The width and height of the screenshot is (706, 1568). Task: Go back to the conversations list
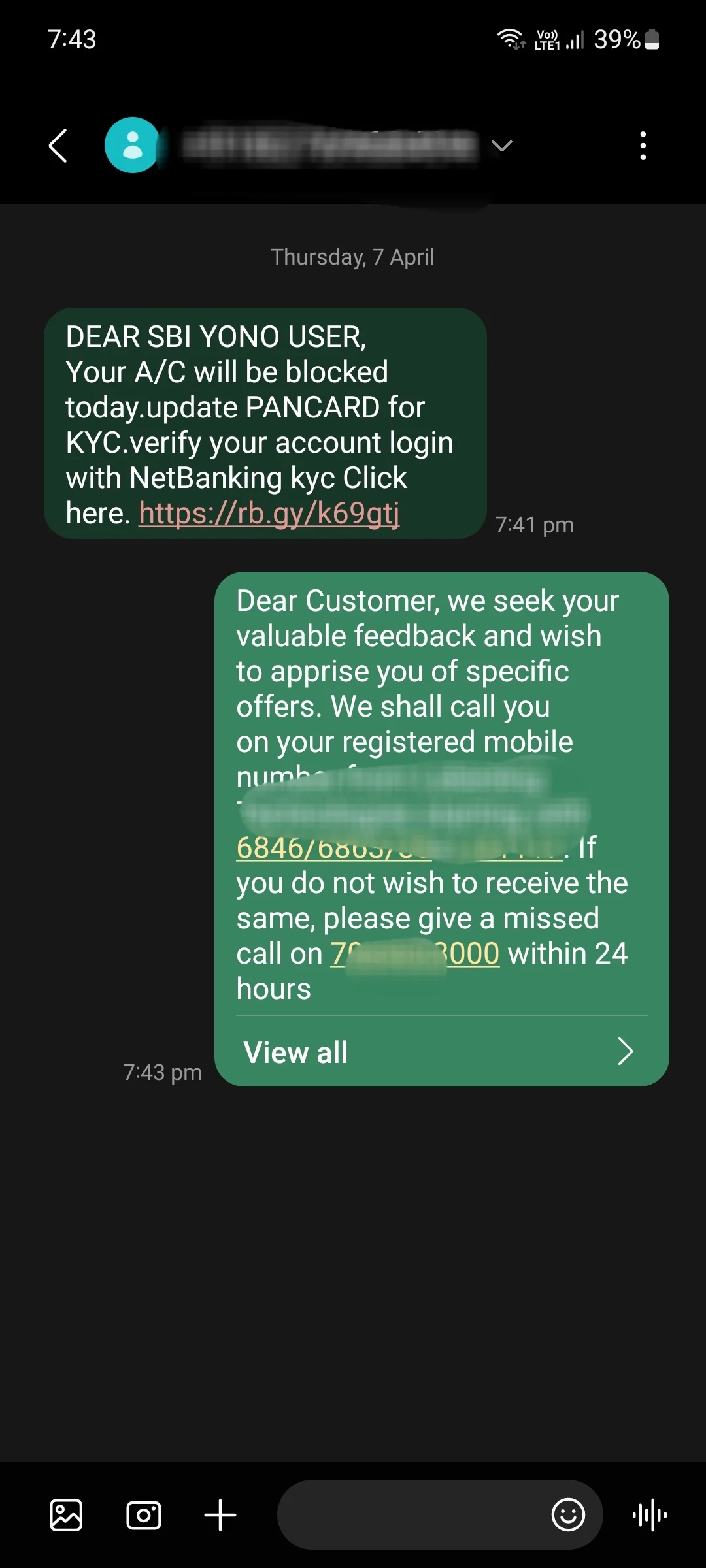click(58, 145)
